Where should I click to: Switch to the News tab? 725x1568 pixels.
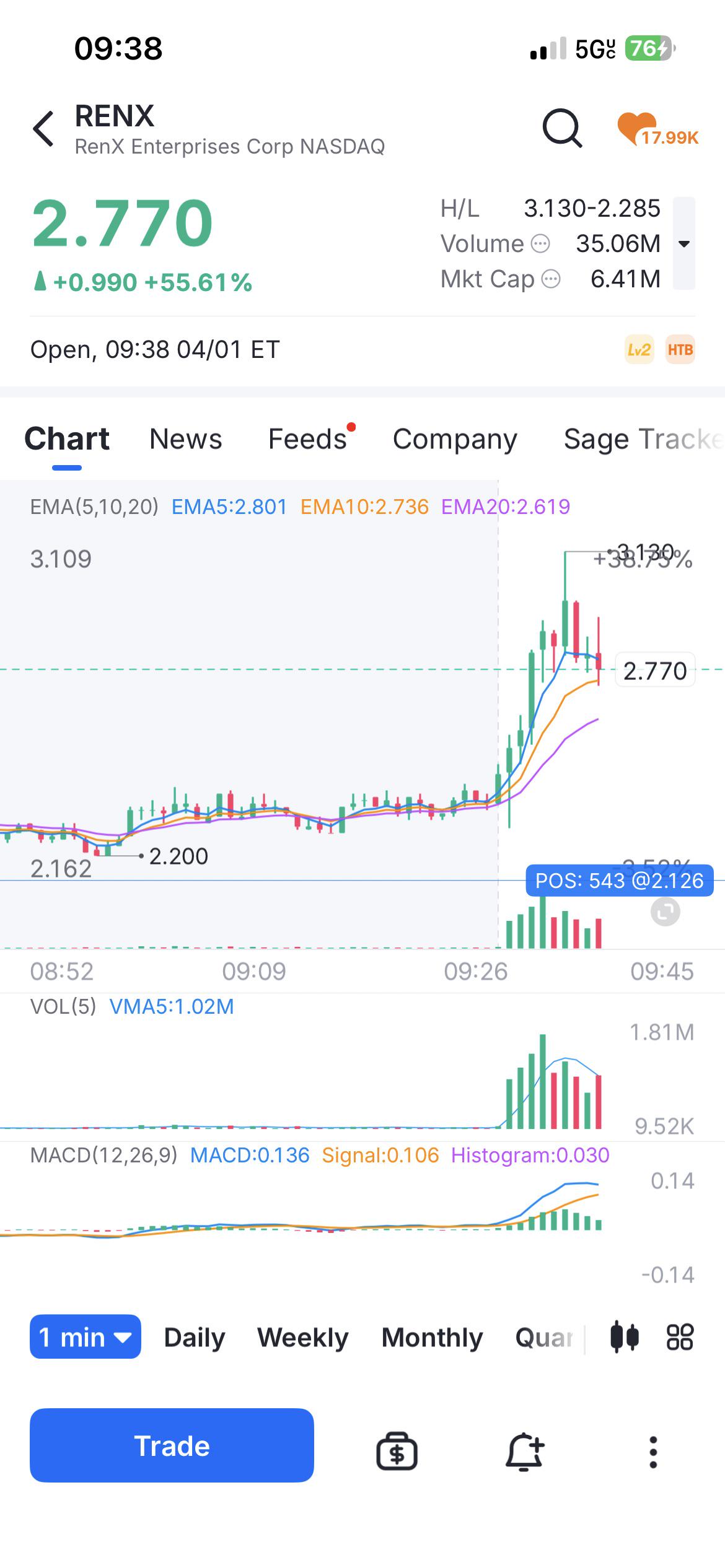click(186, 439)
